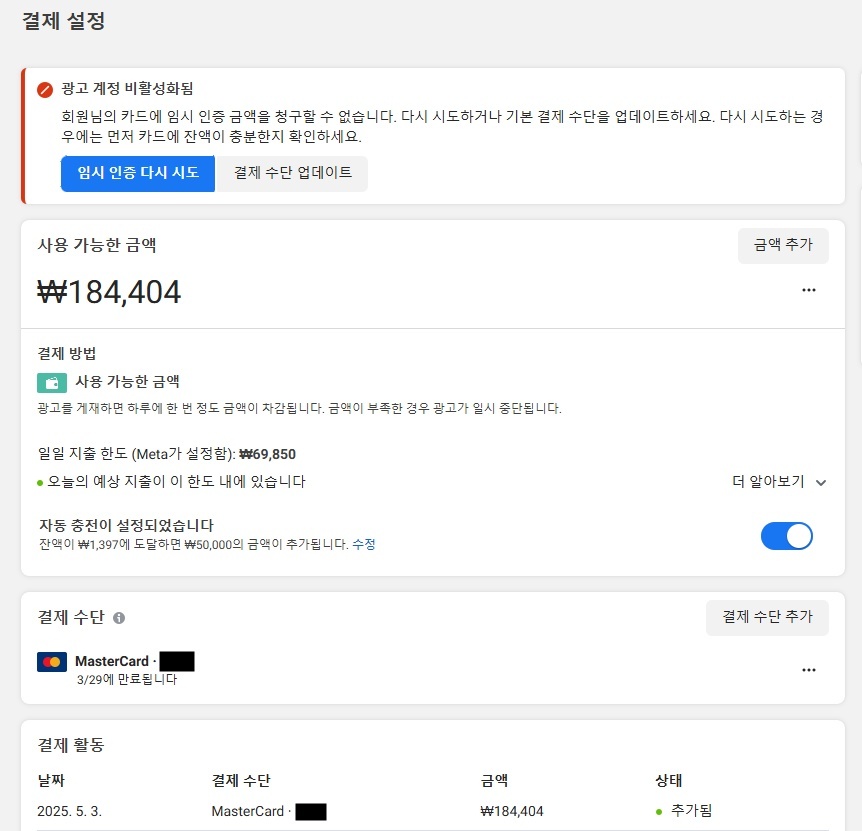
Task: Tap 금액 추가 button
Action: pyautogui.click(x=783, y=245)
